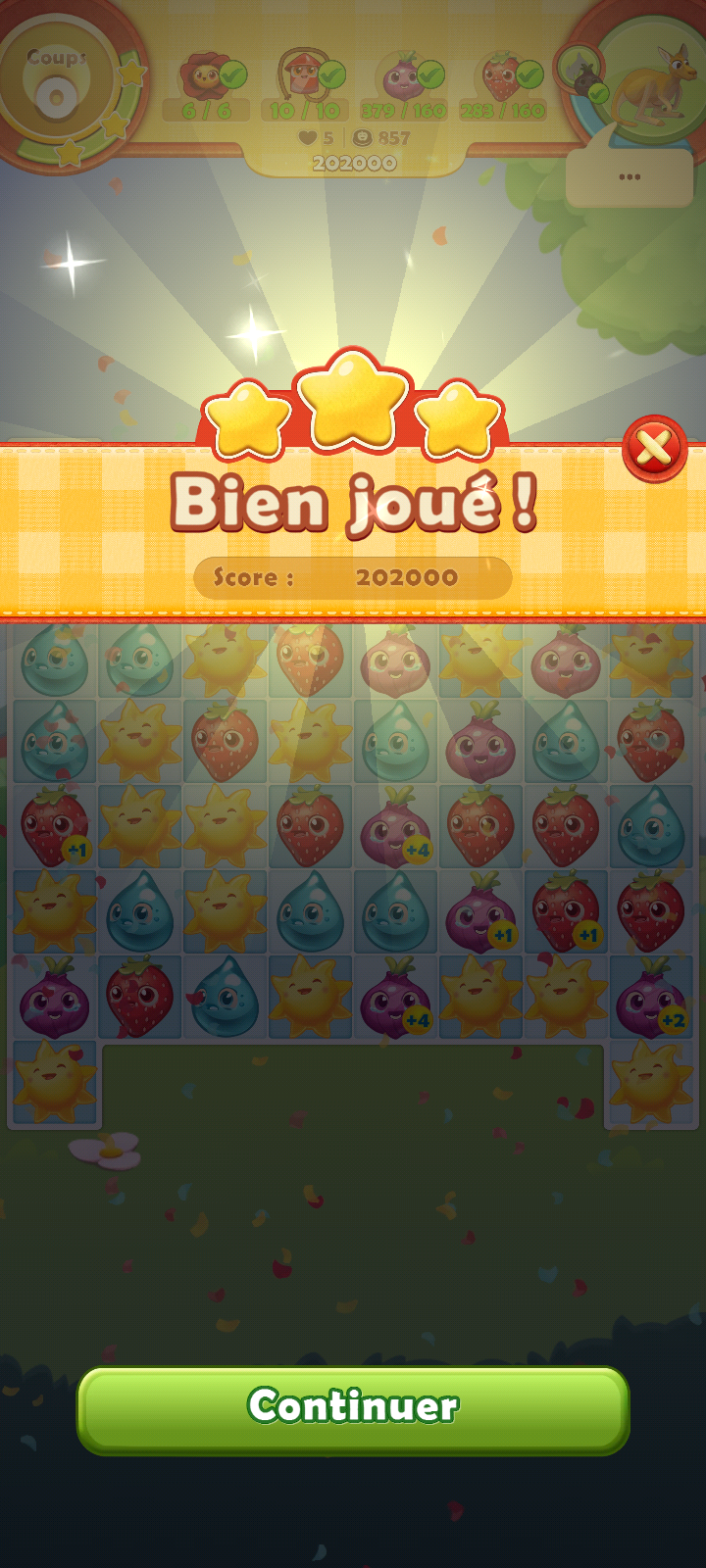Image resolution: width=706 pixels, height=1568 pixels.
Task: Tap the green Continuer button
Action: tap(353, 1408)
